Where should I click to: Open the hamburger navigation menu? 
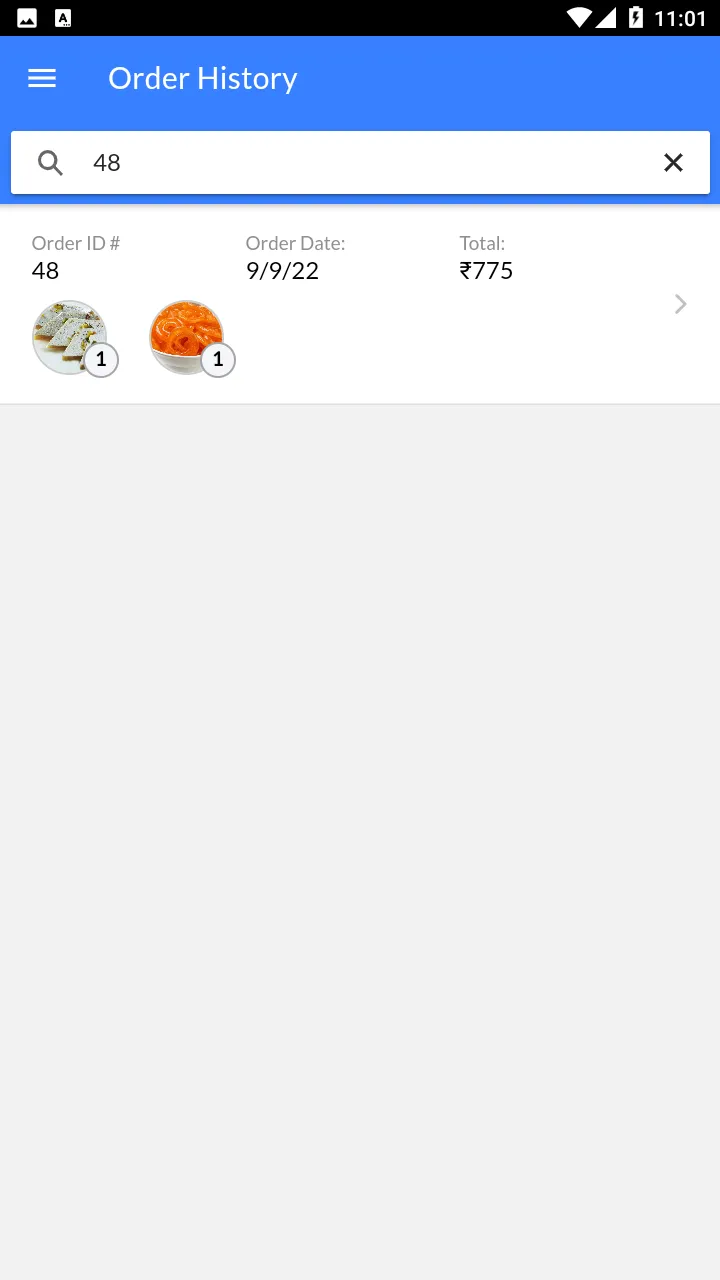point(42,78)
